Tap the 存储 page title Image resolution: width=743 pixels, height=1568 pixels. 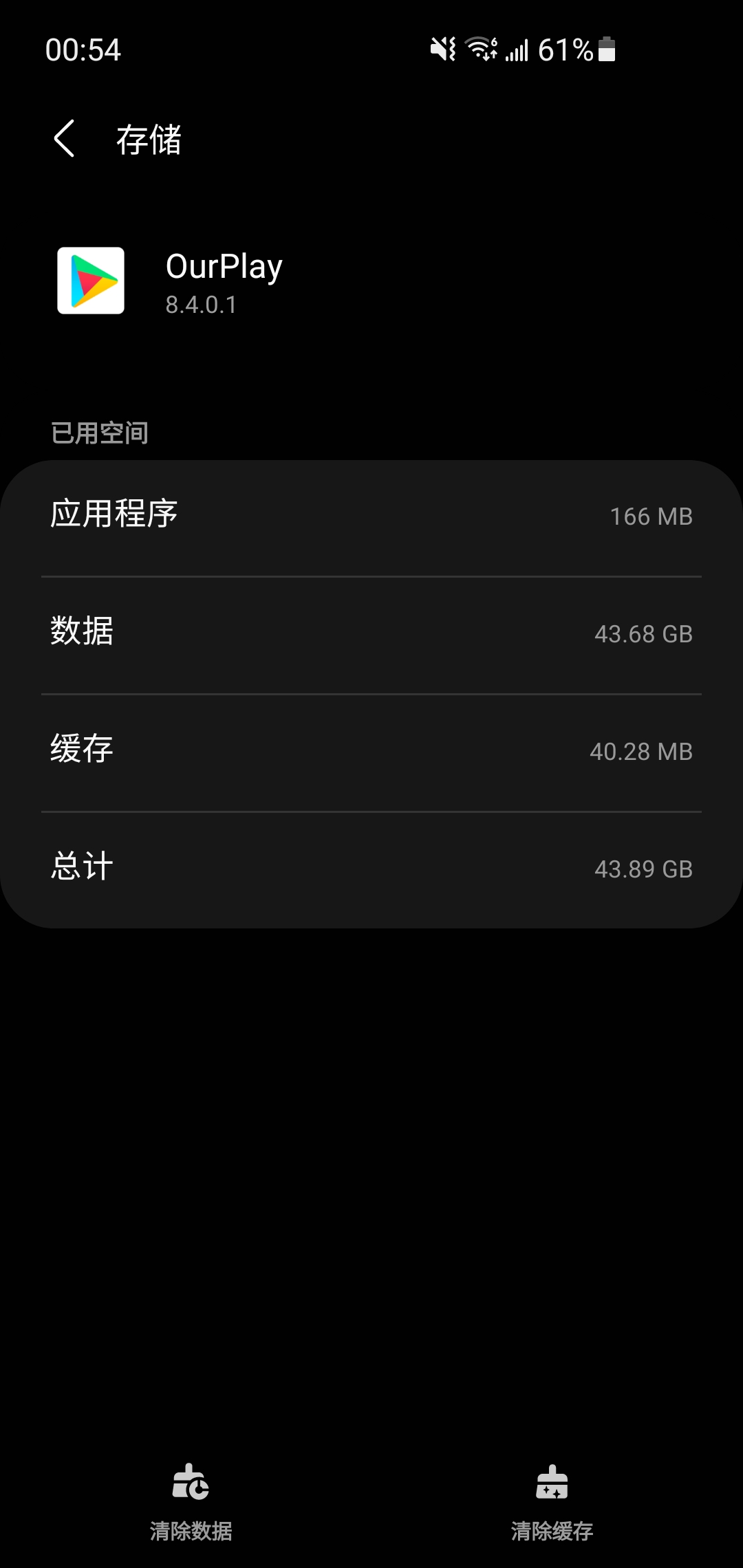point(148,140)
